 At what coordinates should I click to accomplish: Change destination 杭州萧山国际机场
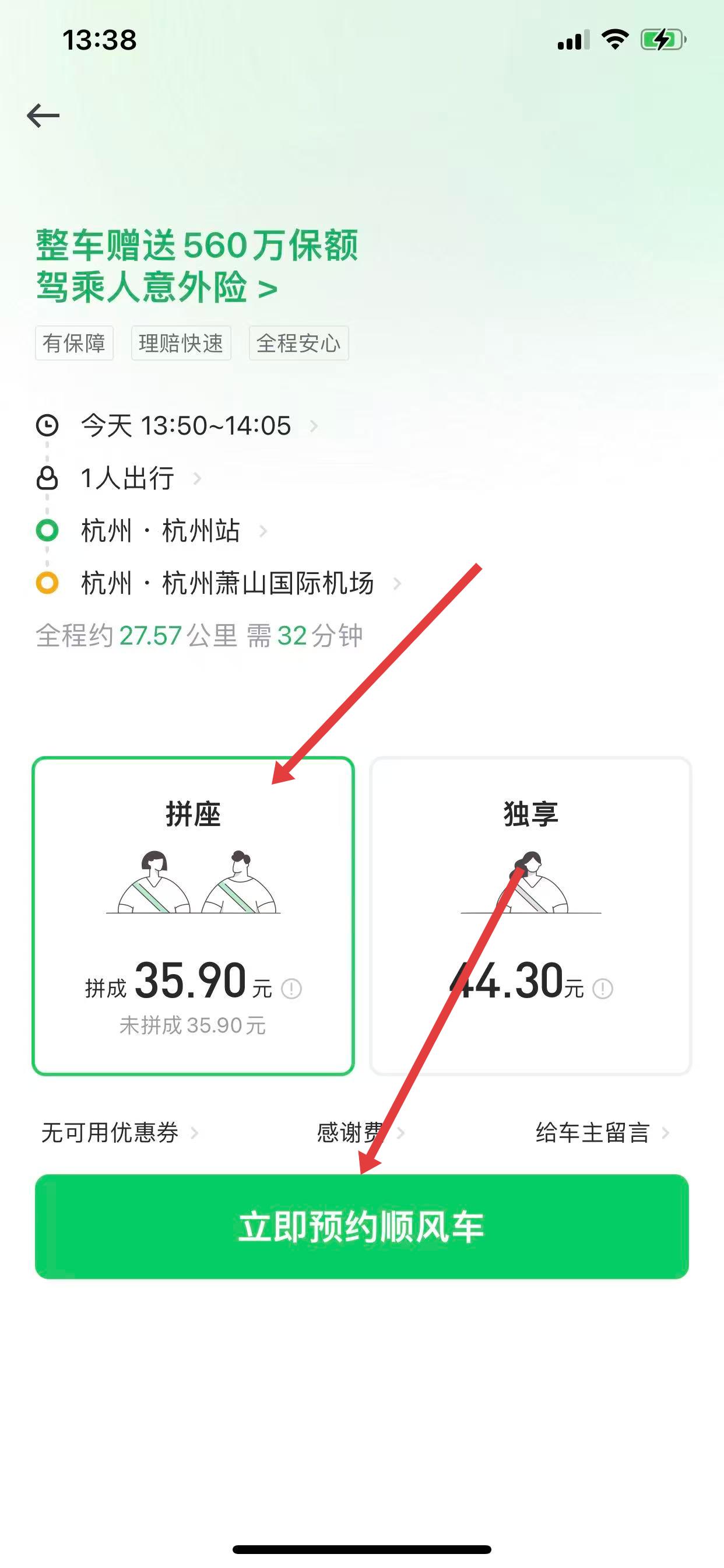(228, 584)
